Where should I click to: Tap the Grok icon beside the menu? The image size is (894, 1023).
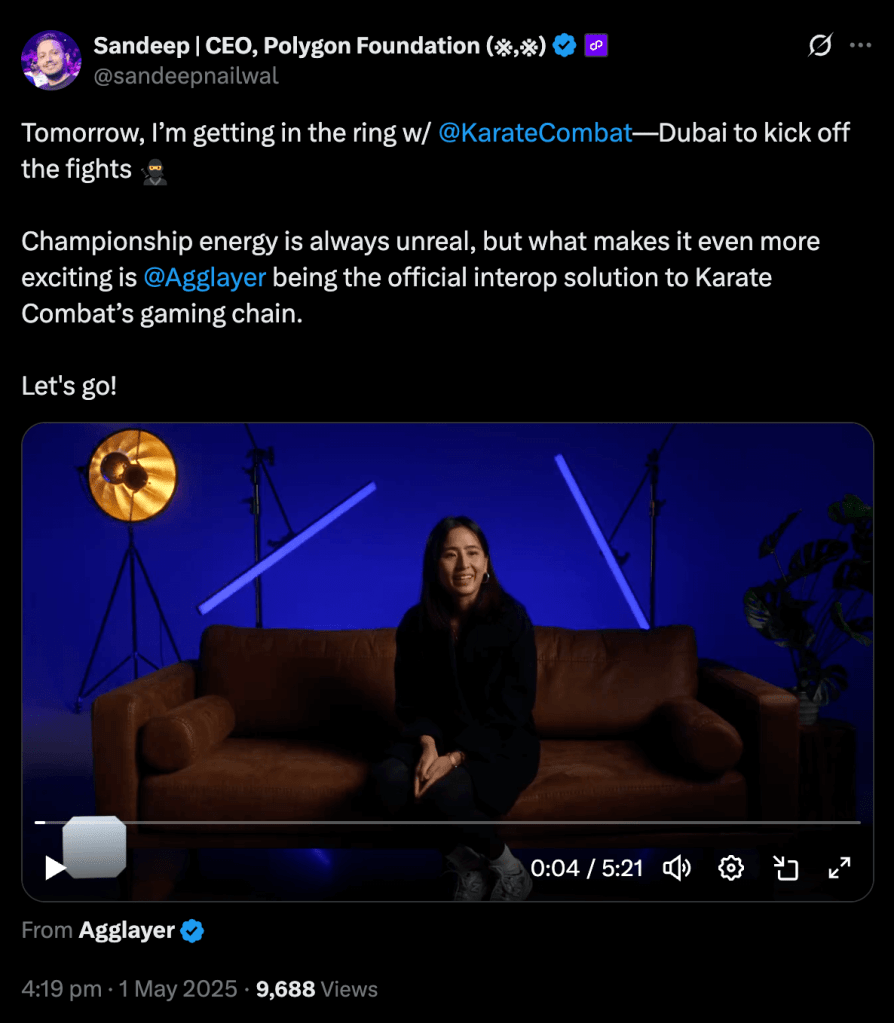(x=820, y=46)
